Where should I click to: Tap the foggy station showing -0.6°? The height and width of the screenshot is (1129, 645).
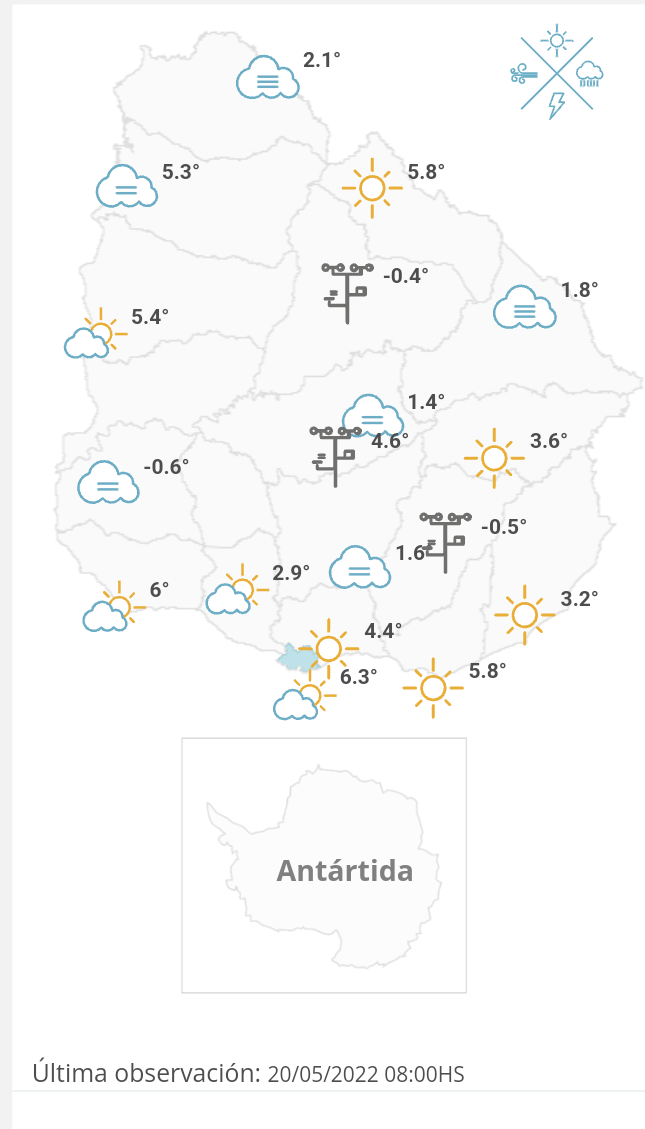point(108,482)
